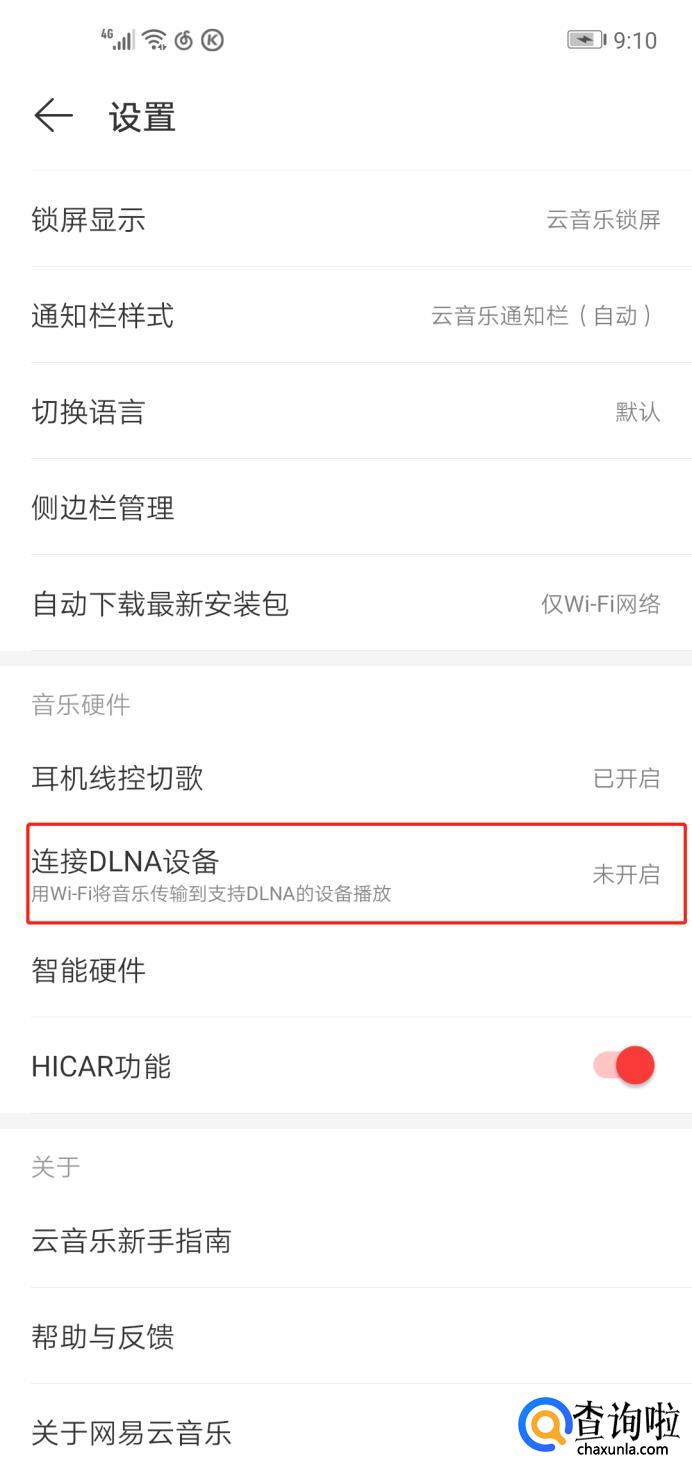Open the 耳机线控切歌 setting
This screenshot has width=692, height=1480.
click(346, 778)
